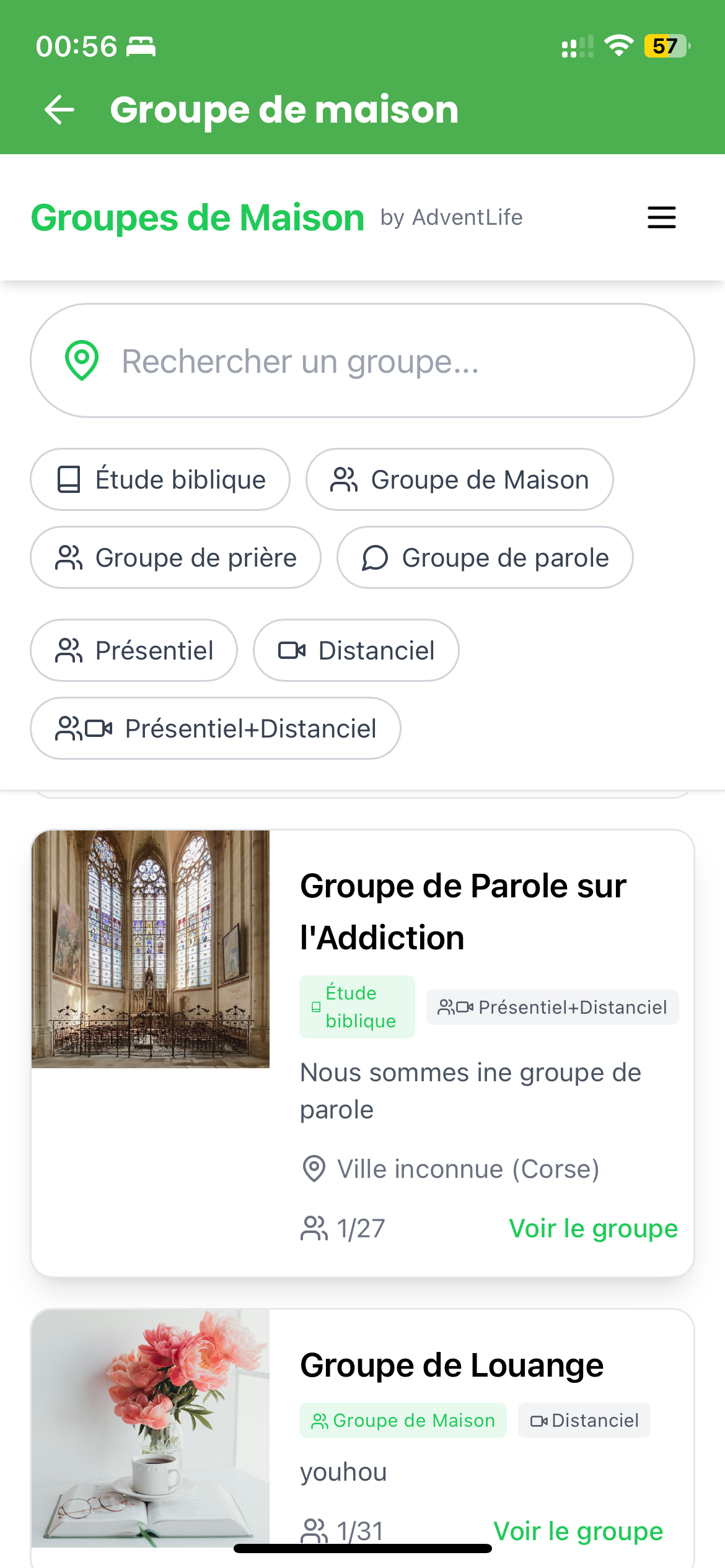Tap the video camera icon on Distanciel chip
This screenshot has width=725, height=1568.
292,650
